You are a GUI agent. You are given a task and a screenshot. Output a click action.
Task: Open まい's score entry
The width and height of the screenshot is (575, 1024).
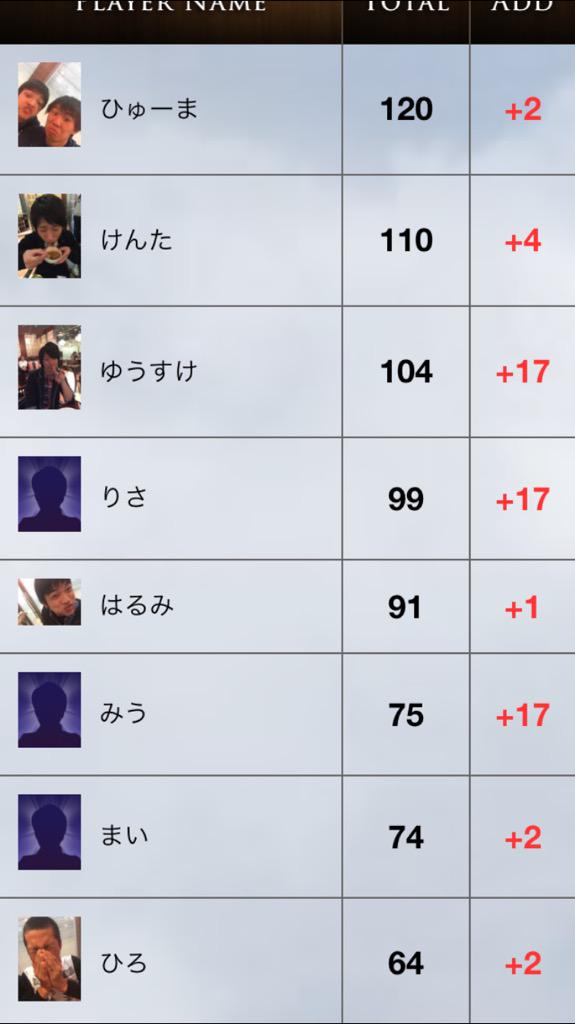click(288, 837)
